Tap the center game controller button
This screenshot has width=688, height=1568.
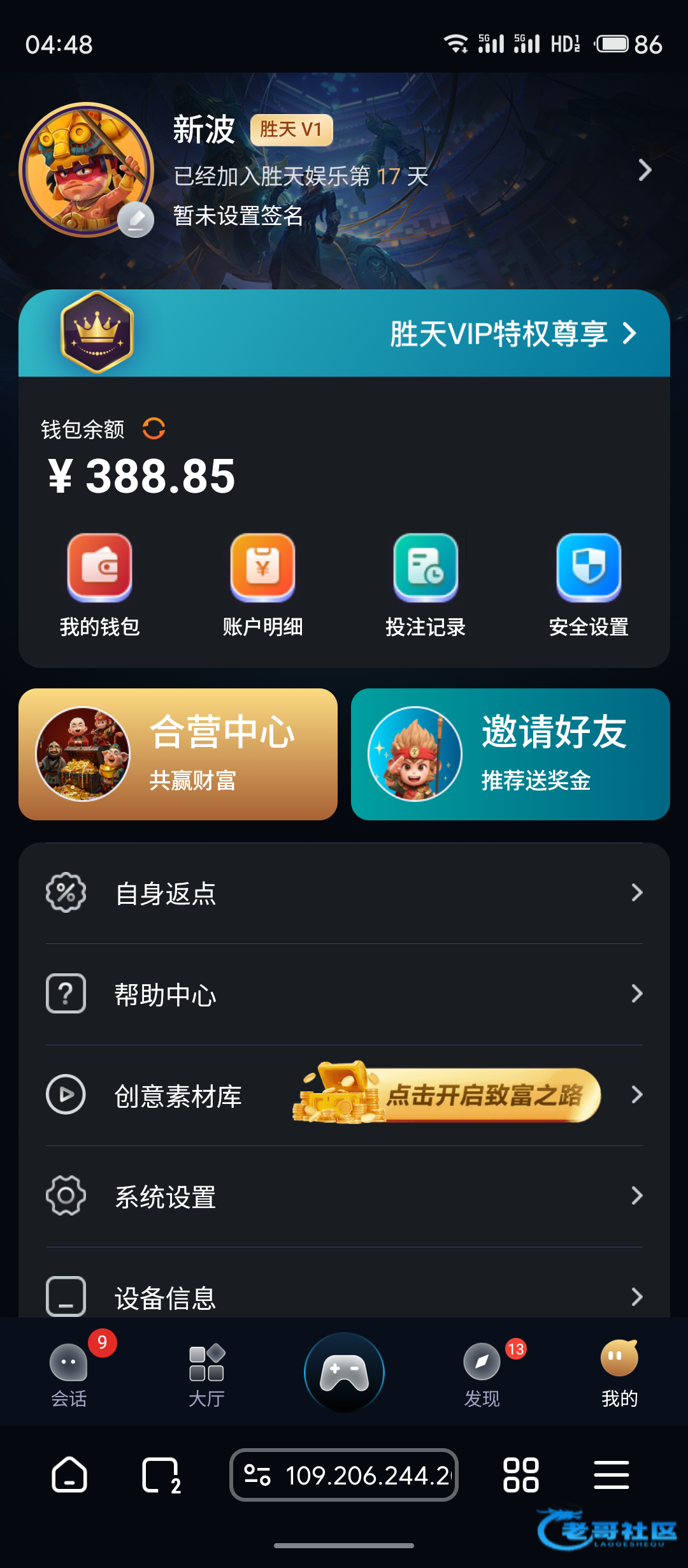click(x=344, y=1372)
